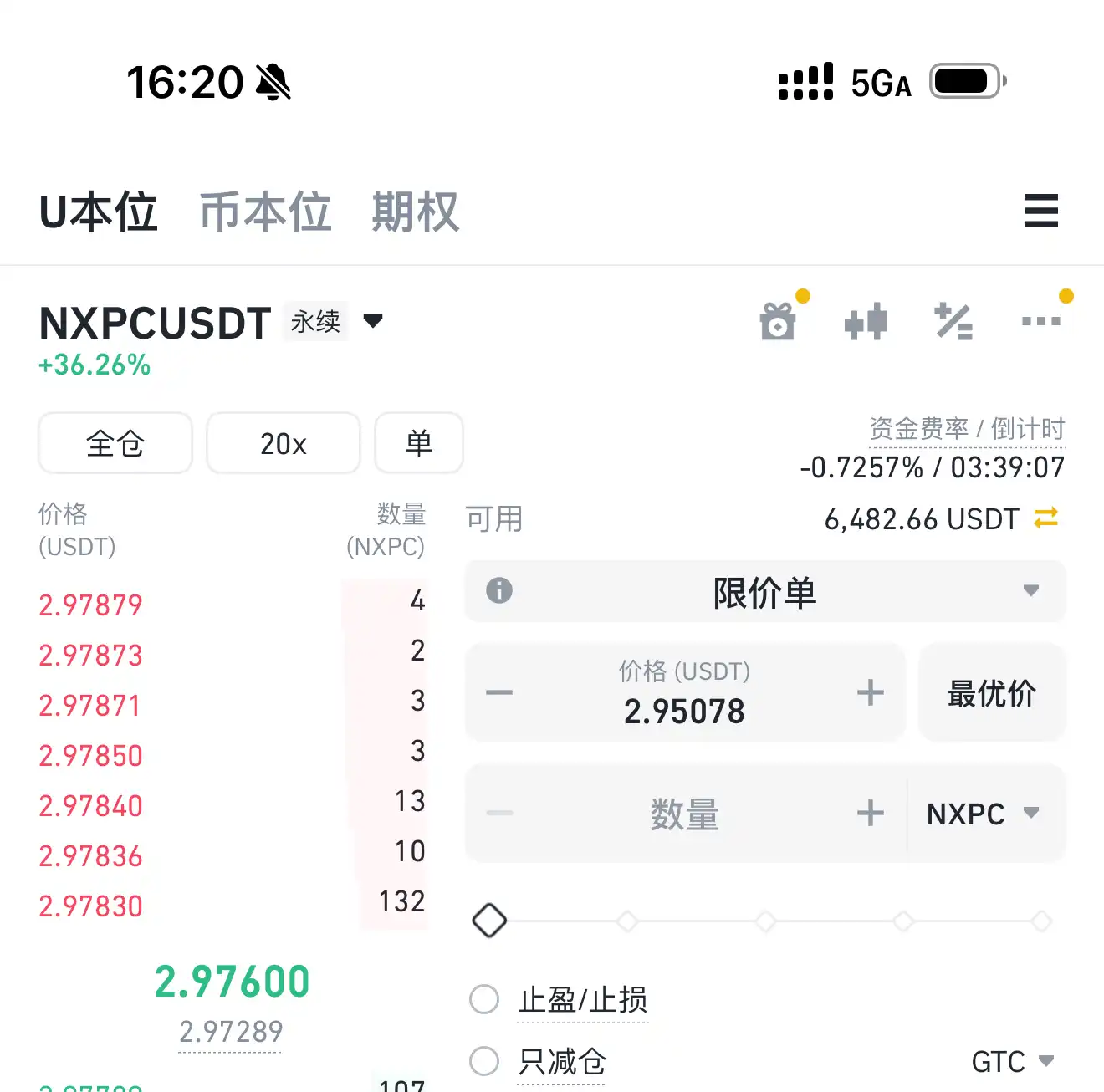
Task: Open the gift rewards icon
Action: click(x=778, y=321)
